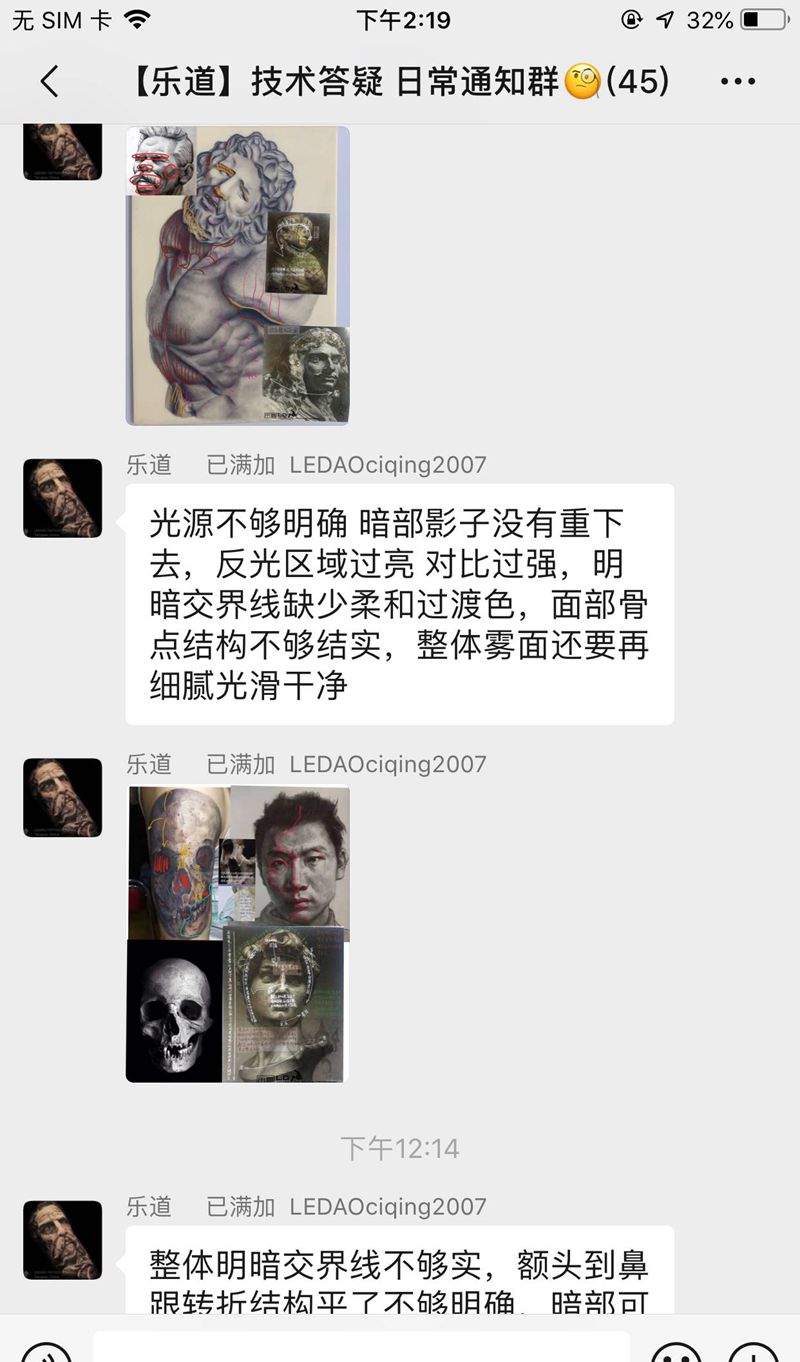The height and width of the screenshot is (1362, 800).
Task: Open the plus attachments menu
Action: [753, 1350]
